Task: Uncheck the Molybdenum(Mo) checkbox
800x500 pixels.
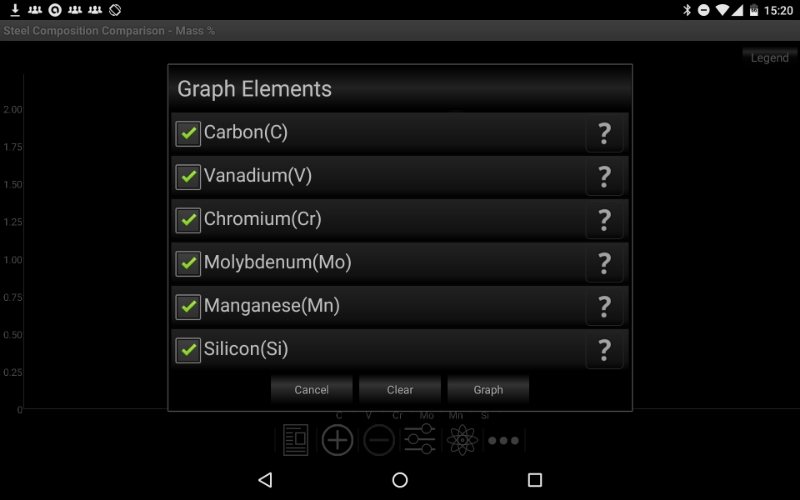Action: tap(188, 264)
